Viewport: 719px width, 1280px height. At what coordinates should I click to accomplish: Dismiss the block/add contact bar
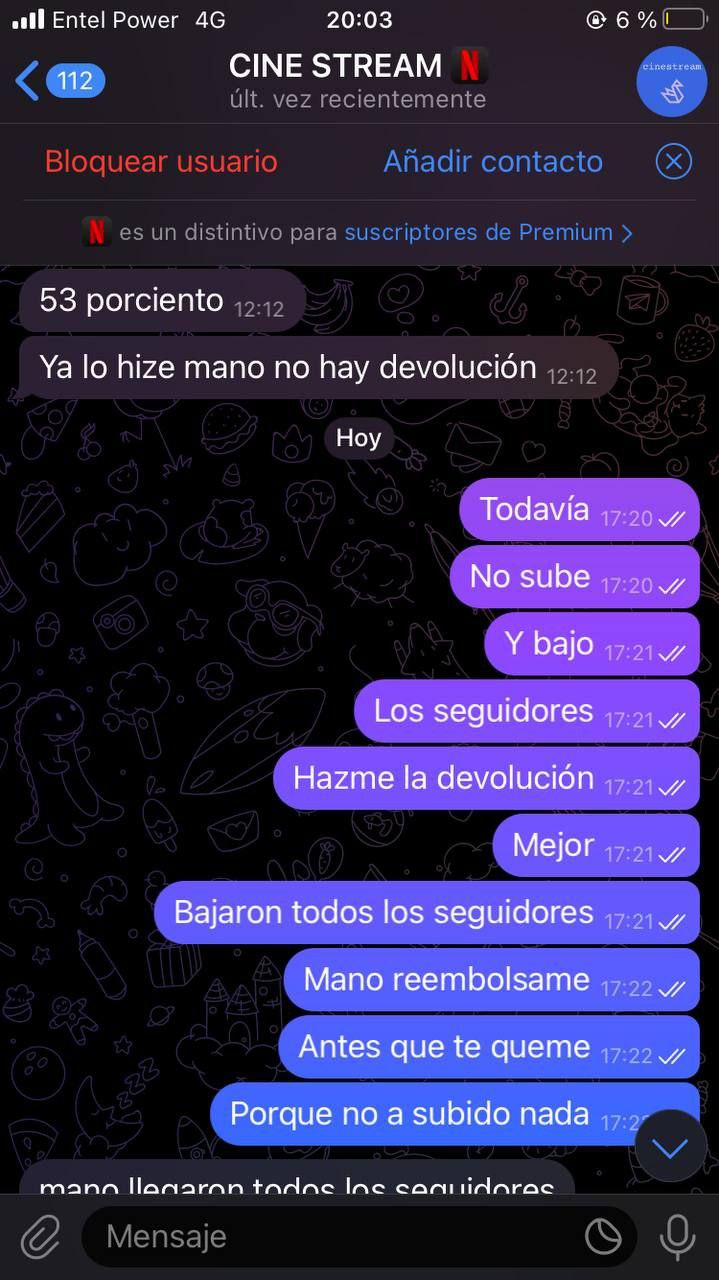(673, 161)
